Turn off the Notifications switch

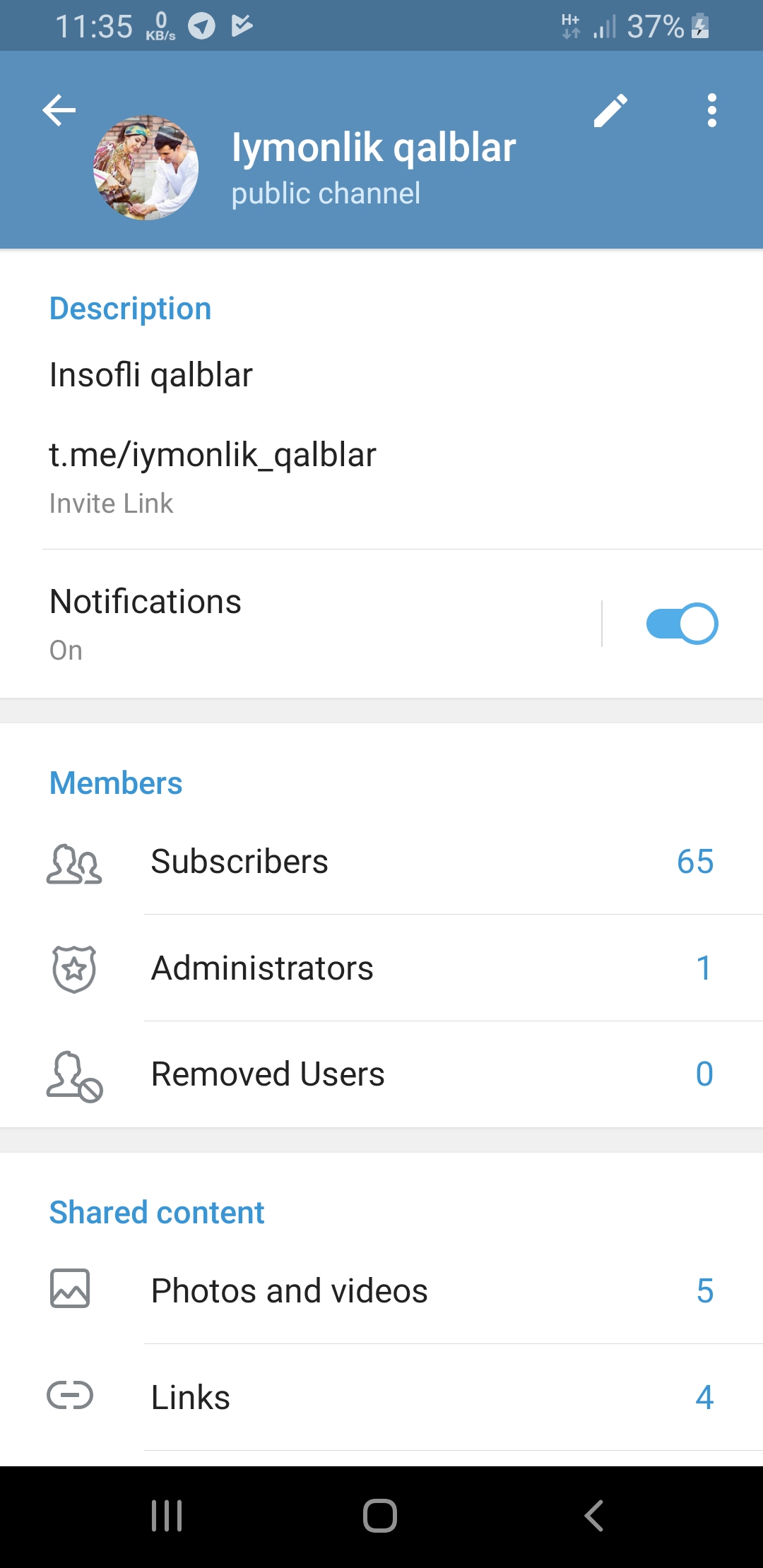point(682,624)
